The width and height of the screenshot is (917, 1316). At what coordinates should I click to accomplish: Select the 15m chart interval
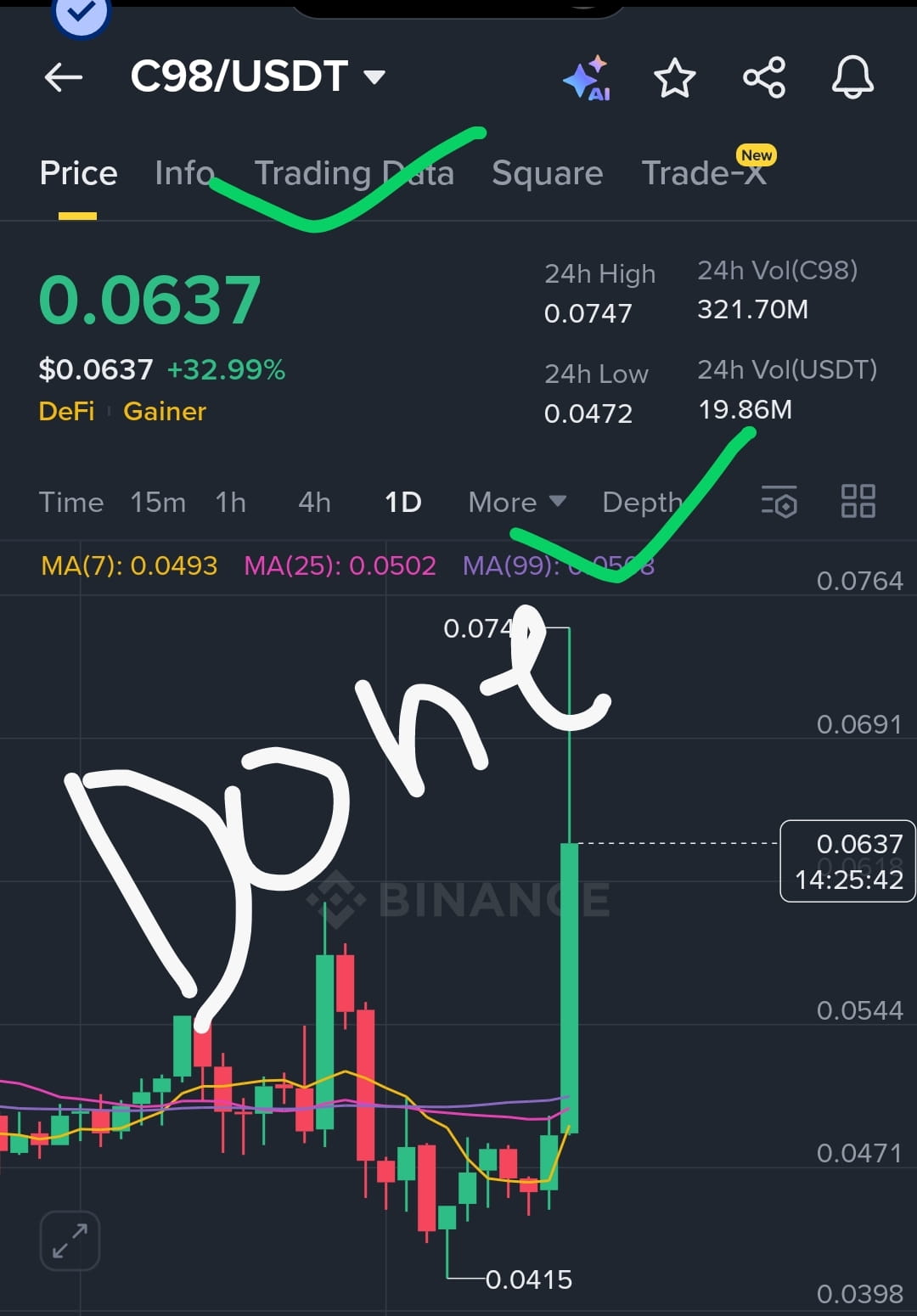(158, 503)
